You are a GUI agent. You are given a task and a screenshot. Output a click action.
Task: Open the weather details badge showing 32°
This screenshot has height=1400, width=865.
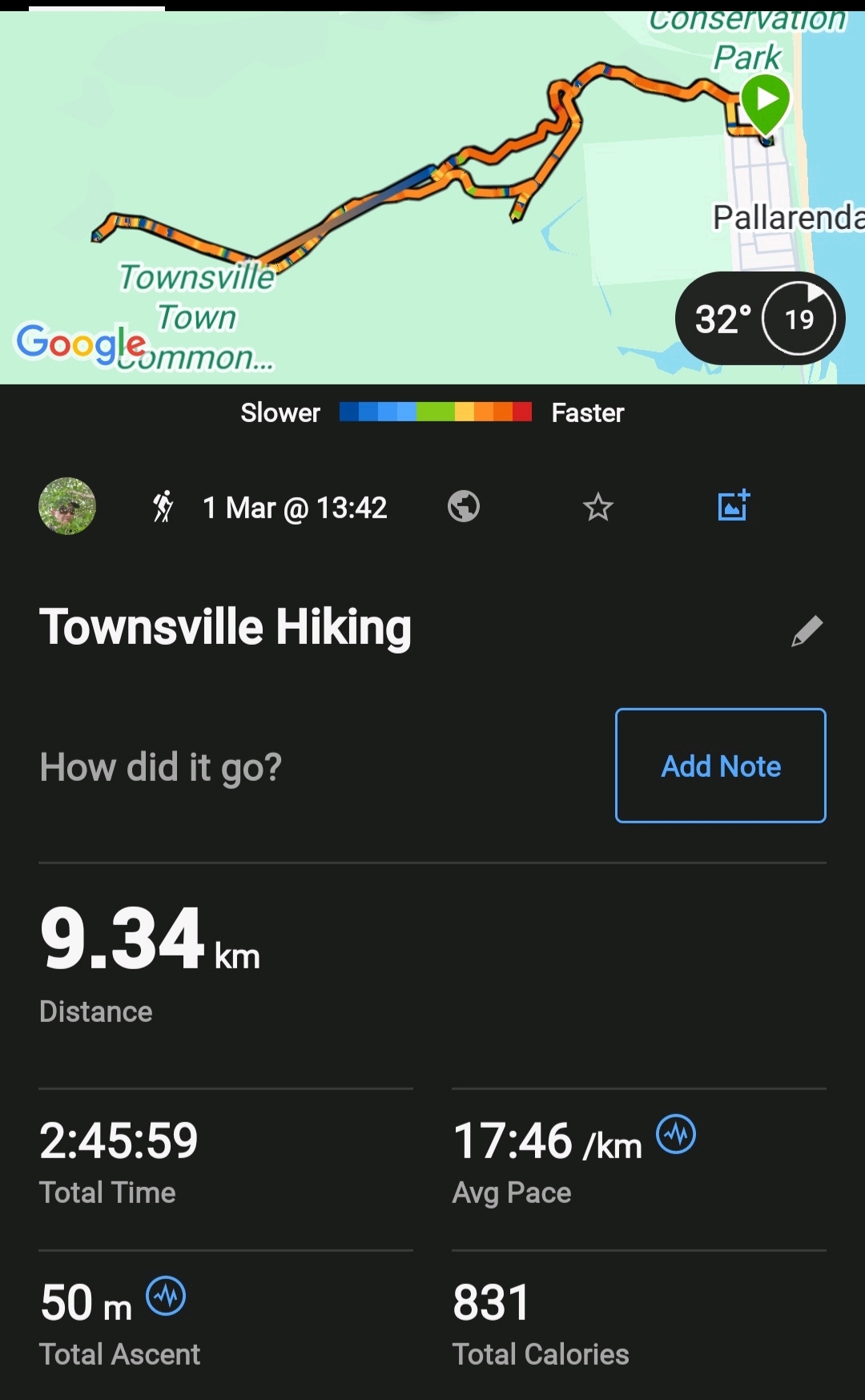(x=758, y=319)
